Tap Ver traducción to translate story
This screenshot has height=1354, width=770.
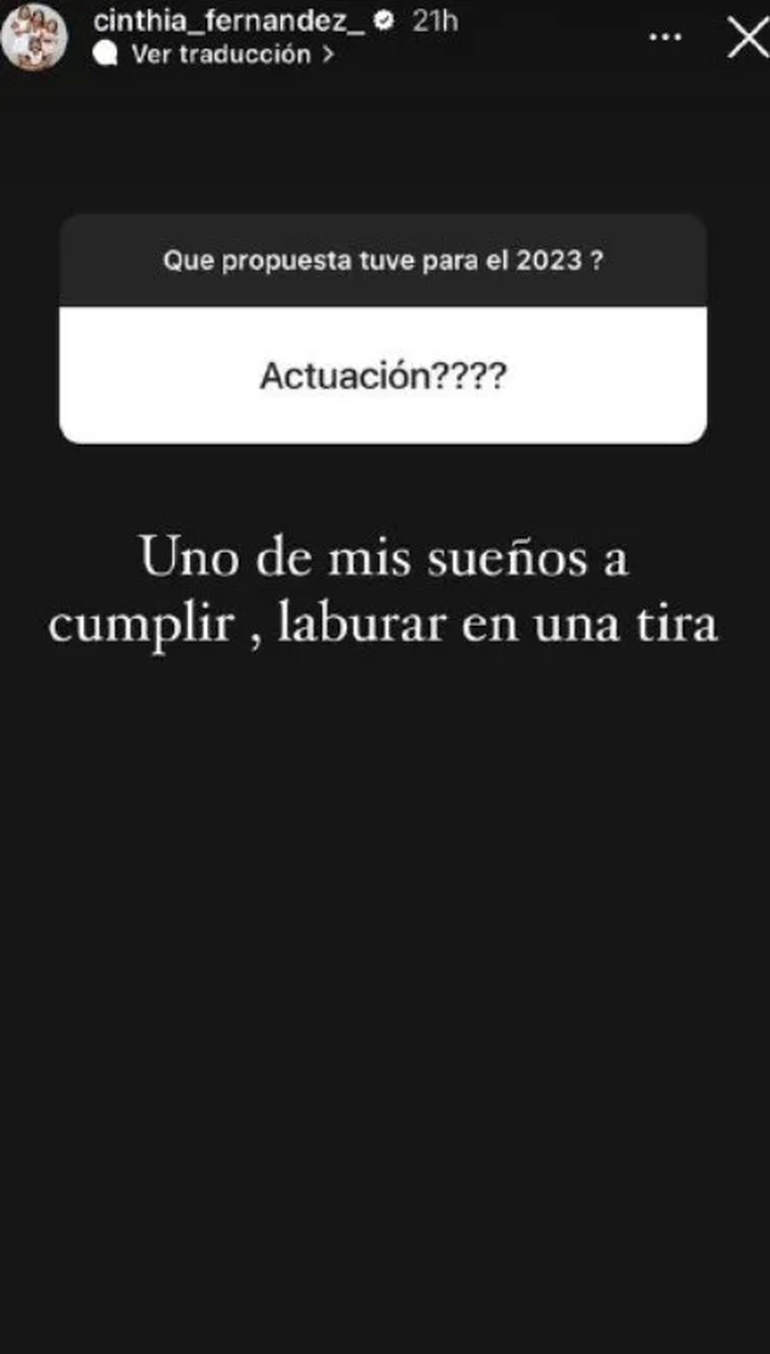(x=222, y=54)
